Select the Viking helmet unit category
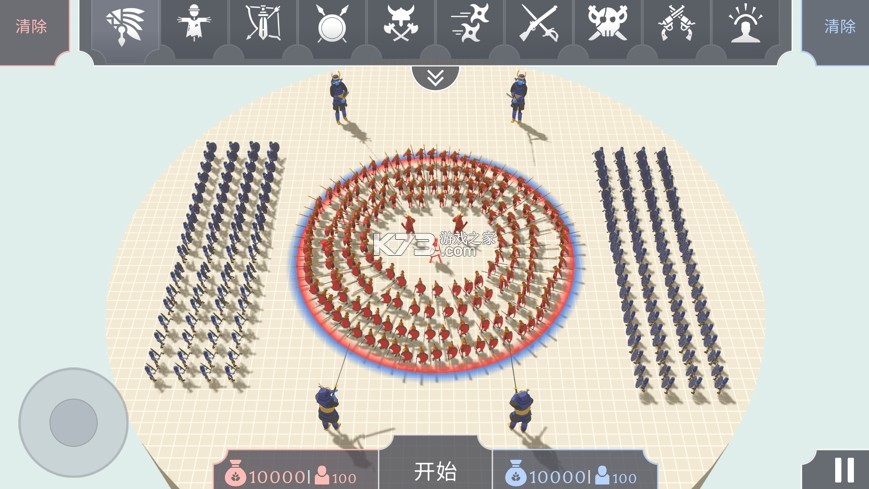869x489 pixels. 400,23
